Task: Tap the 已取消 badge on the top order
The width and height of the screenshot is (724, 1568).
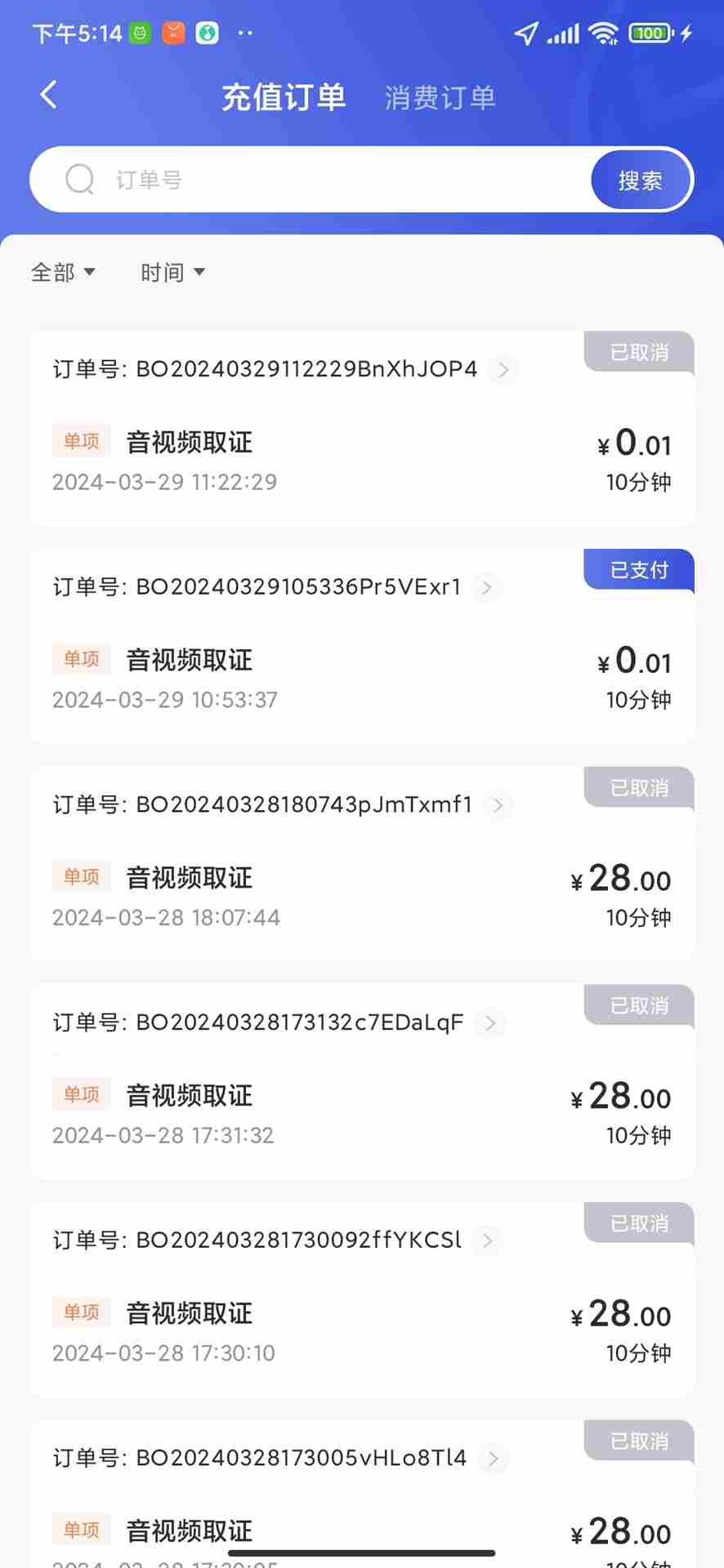Action: pos(638,353)
